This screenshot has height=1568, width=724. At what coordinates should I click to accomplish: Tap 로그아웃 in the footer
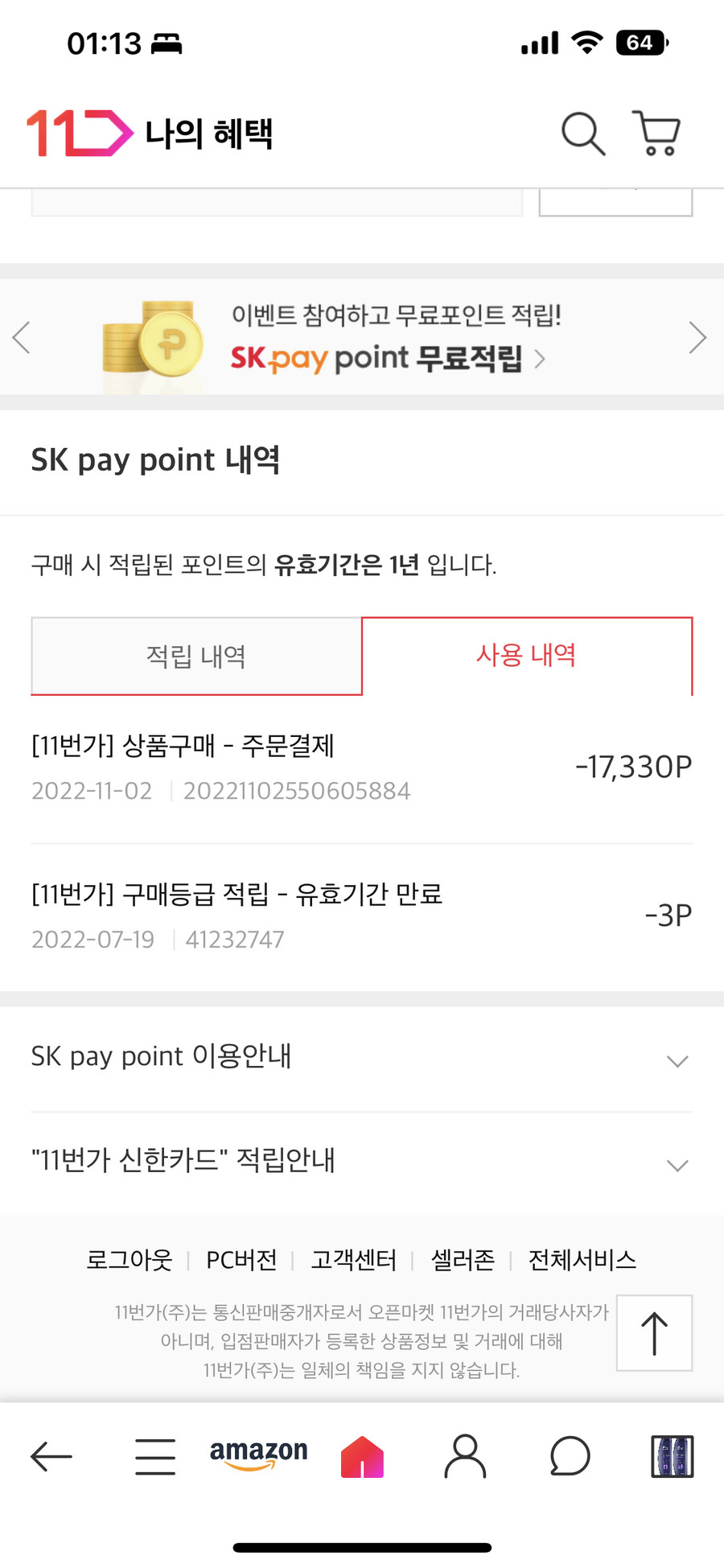point(129,1260)
